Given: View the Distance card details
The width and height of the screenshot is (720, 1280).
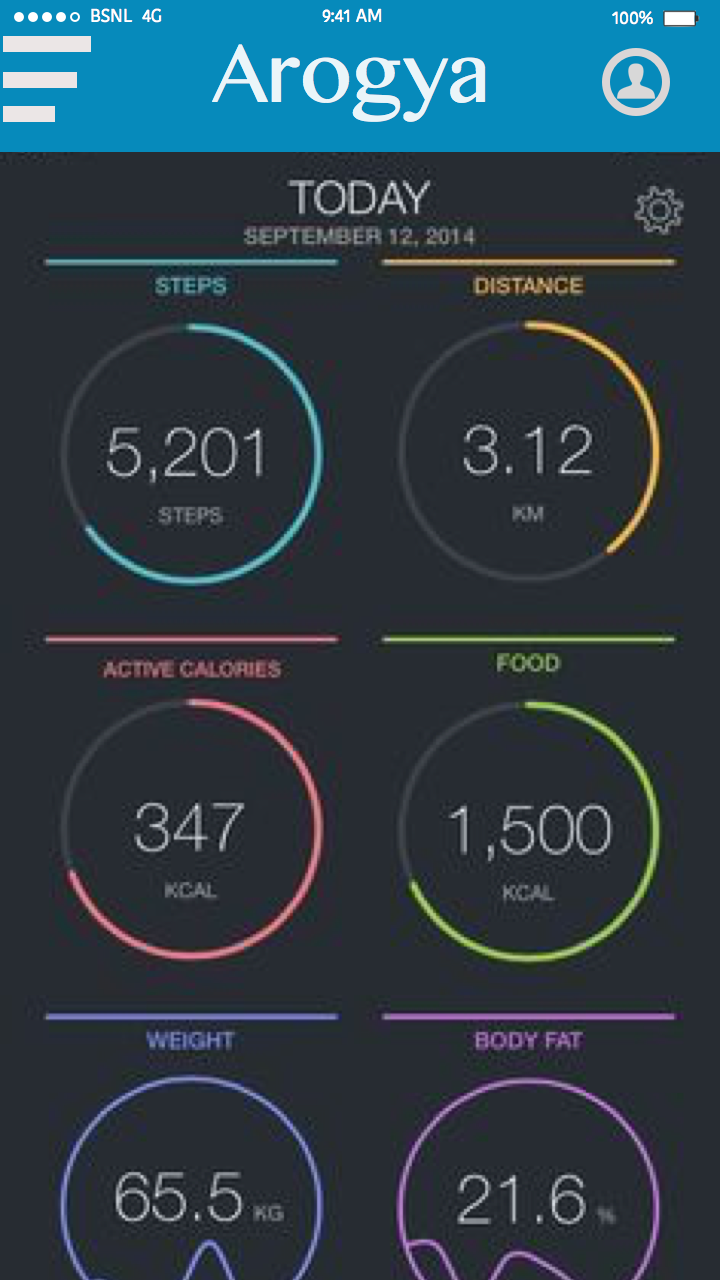Looking at the screenshot, I should pyautogui.click(x=528, y=452).
